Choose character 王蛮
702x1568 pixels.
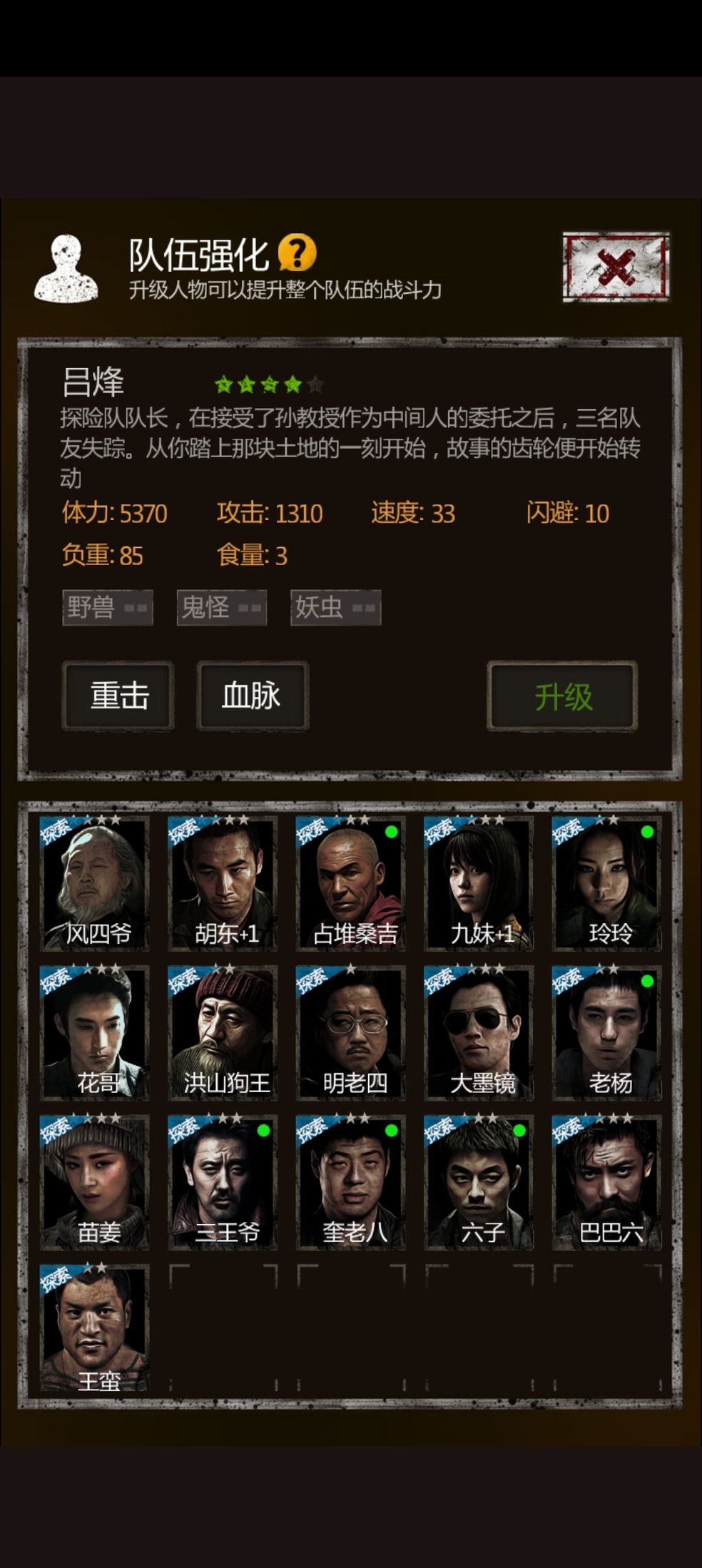tap(95, 1333)
